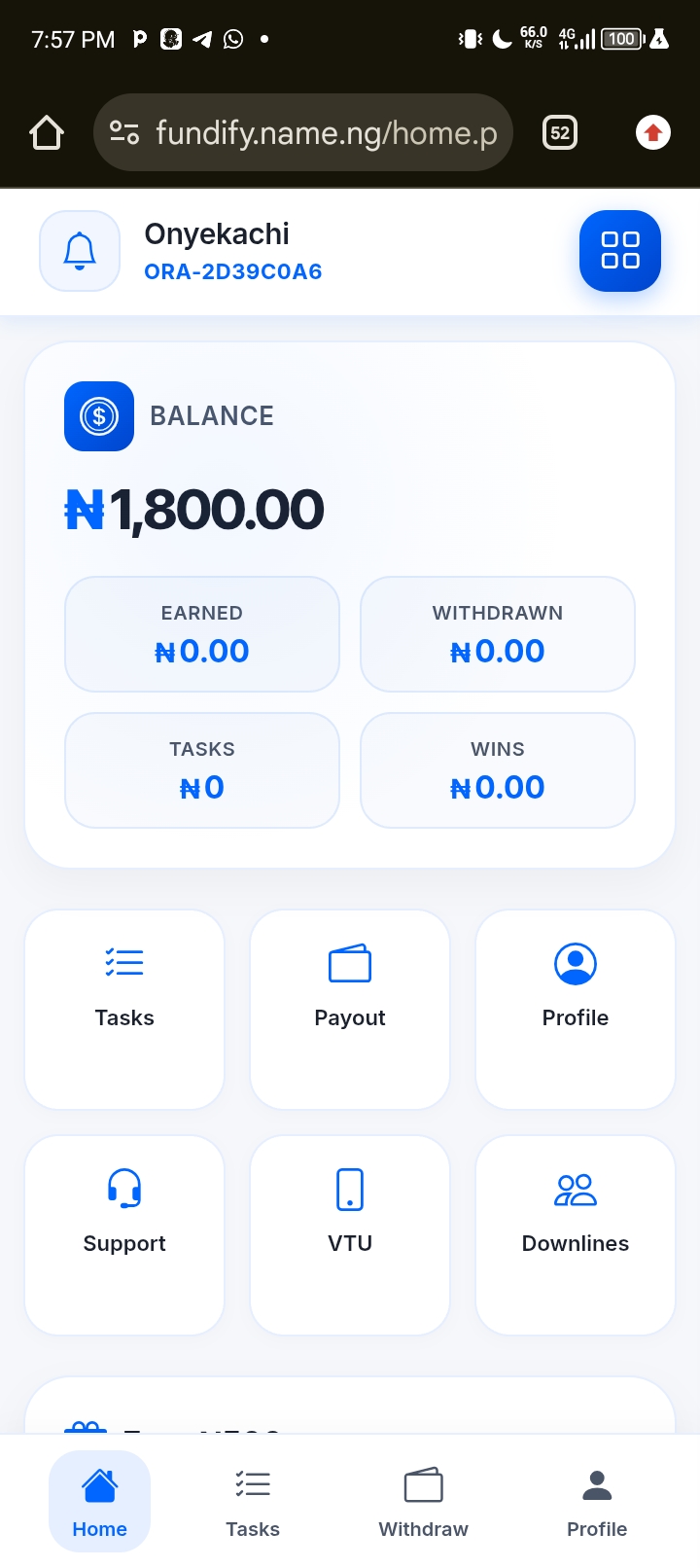Switch to the Home tab in the bottom bar
The image size is (700, 1568).
click(x=100, y=1502)
